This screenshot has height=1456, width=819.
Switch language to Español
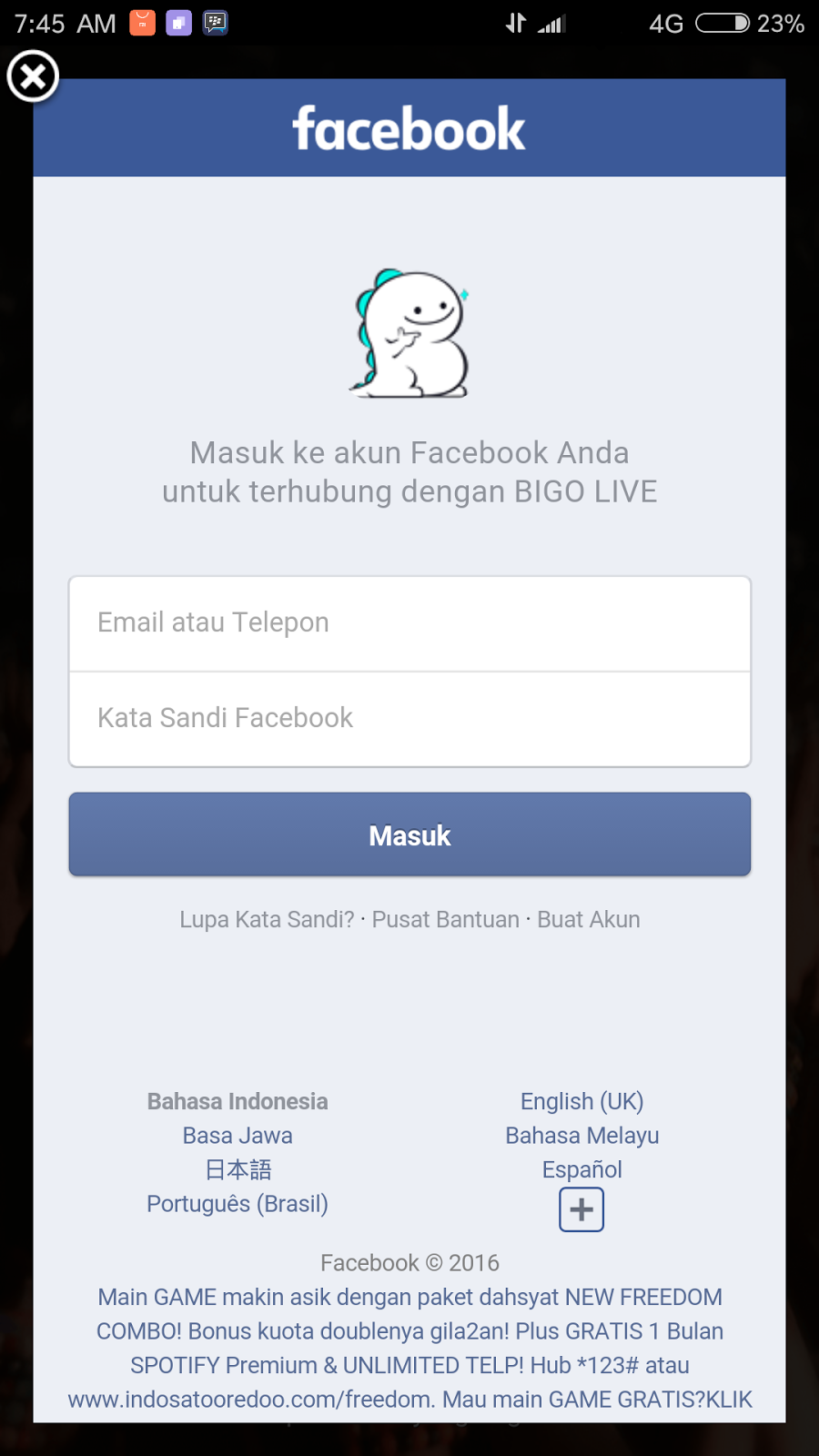point(581,1169)
